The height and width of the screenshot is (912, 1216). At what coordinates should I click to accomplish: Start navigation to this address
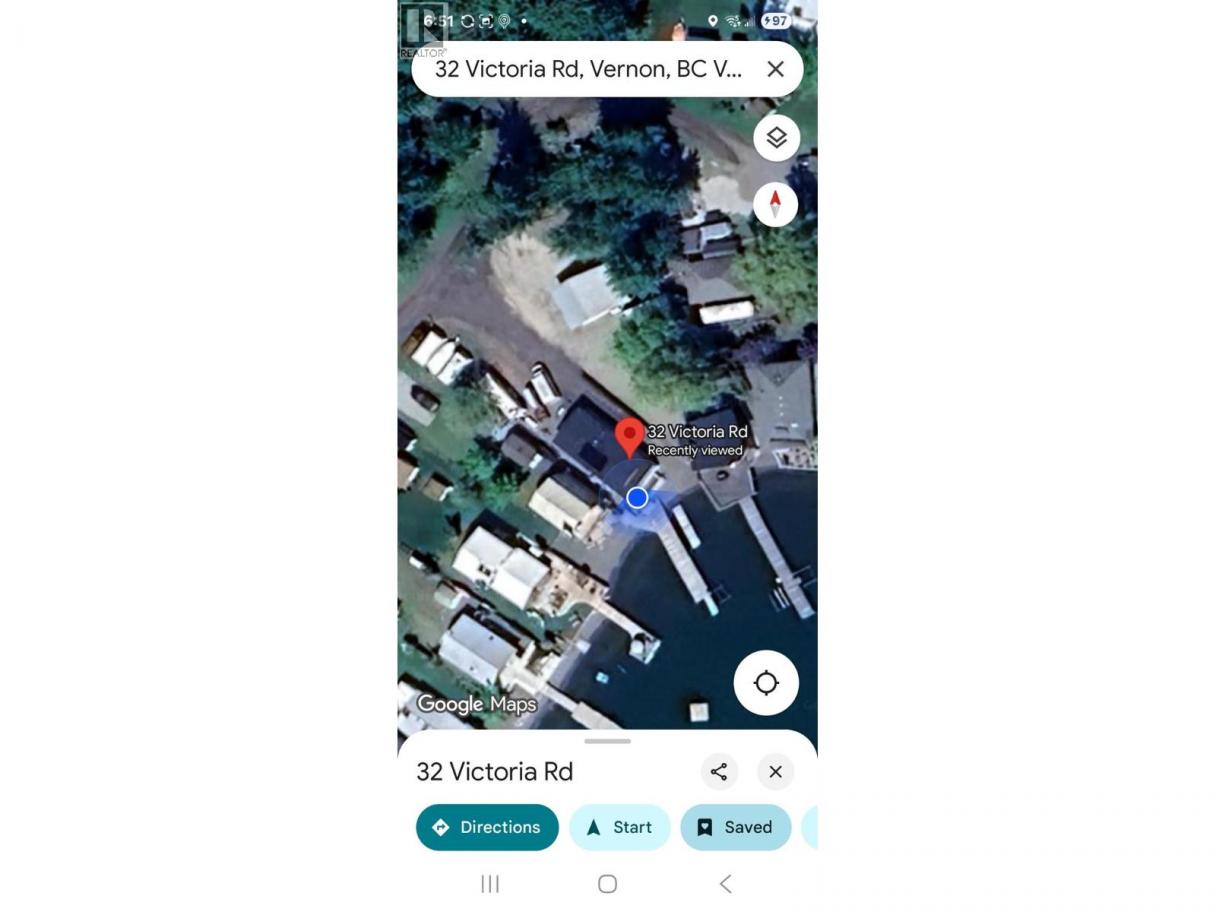click(x=619, y=827)
